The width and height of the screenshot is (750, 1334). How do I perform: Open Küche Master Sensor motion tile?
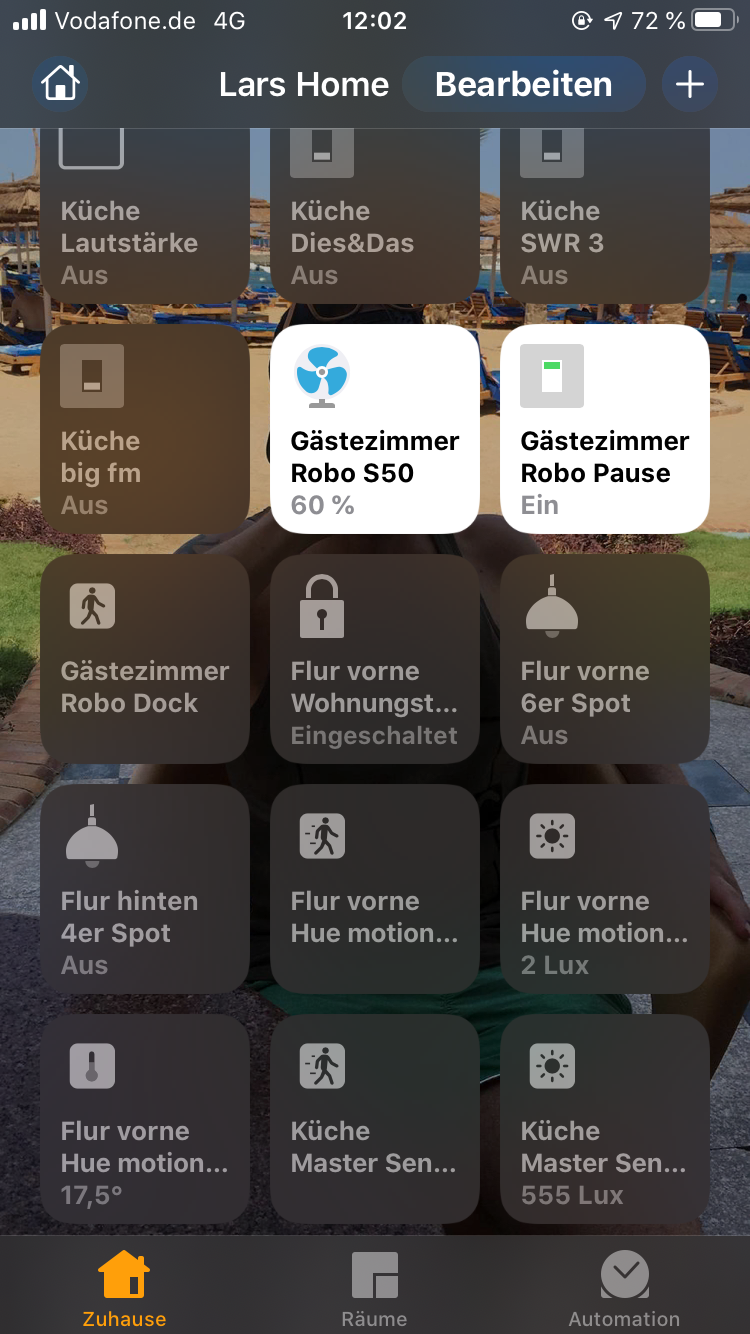point(374,1118)
